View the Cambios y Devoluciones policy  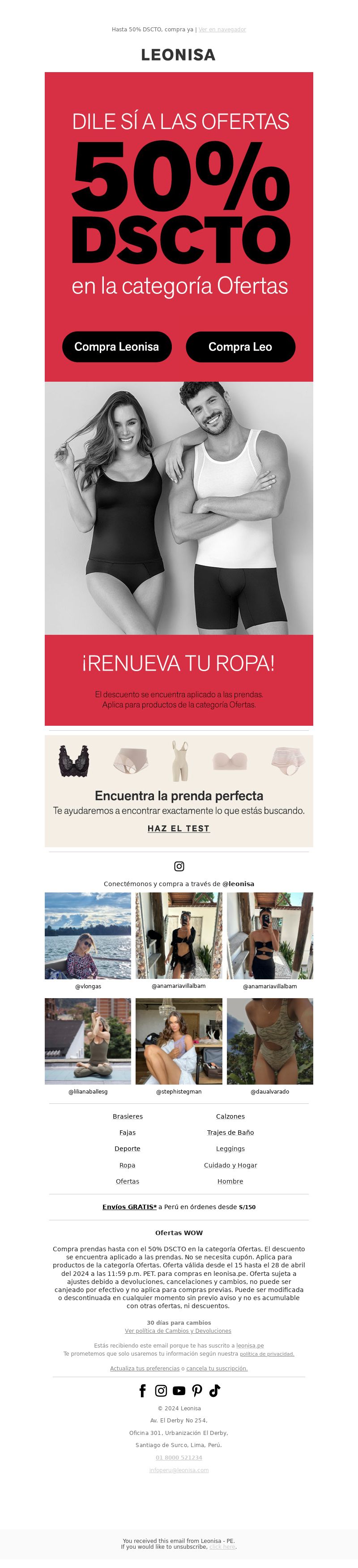click(x=178, y=1331)
